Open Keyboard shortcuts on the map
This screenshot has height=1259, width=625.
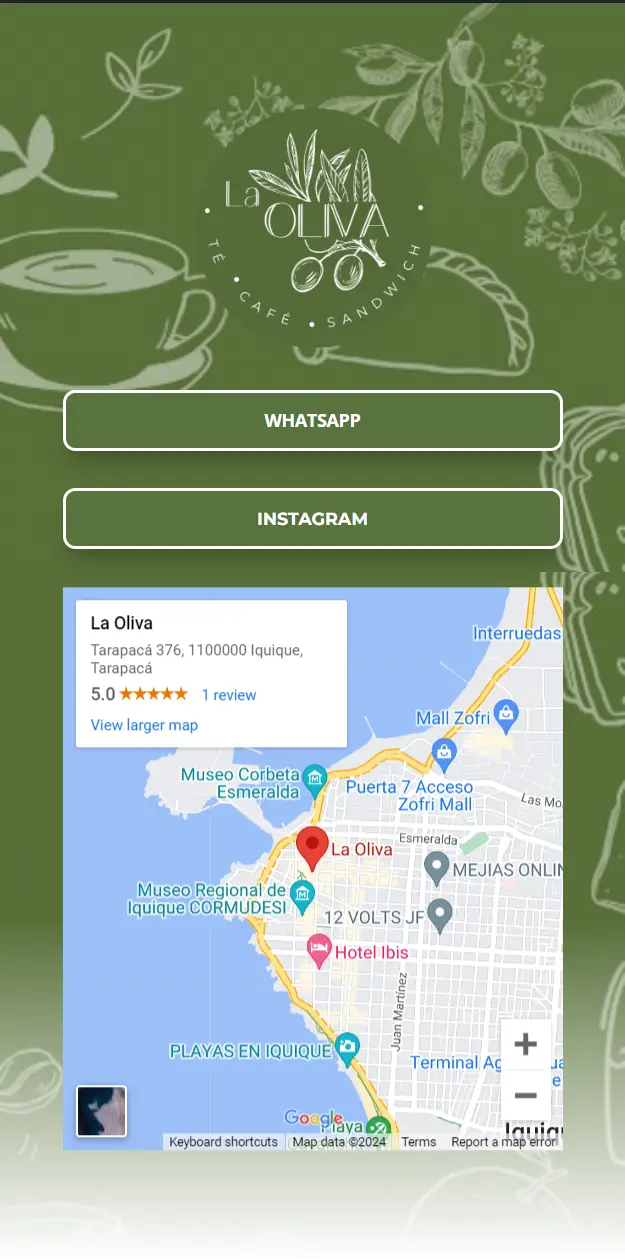point(223,1142)
